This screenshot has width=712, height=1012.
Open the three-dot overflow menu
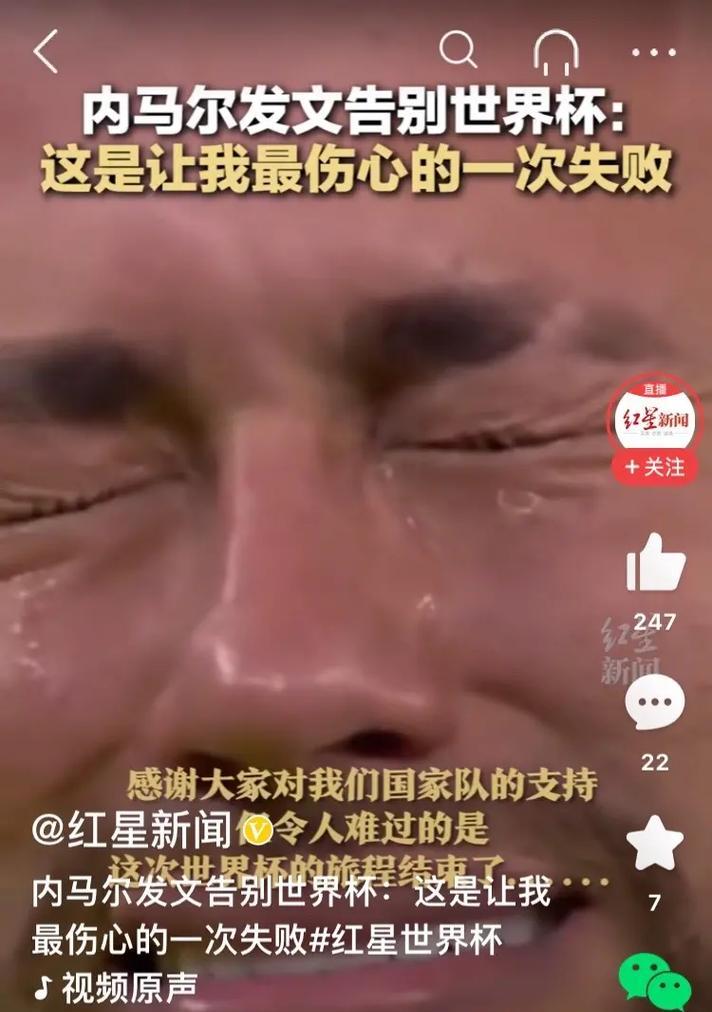653,52
